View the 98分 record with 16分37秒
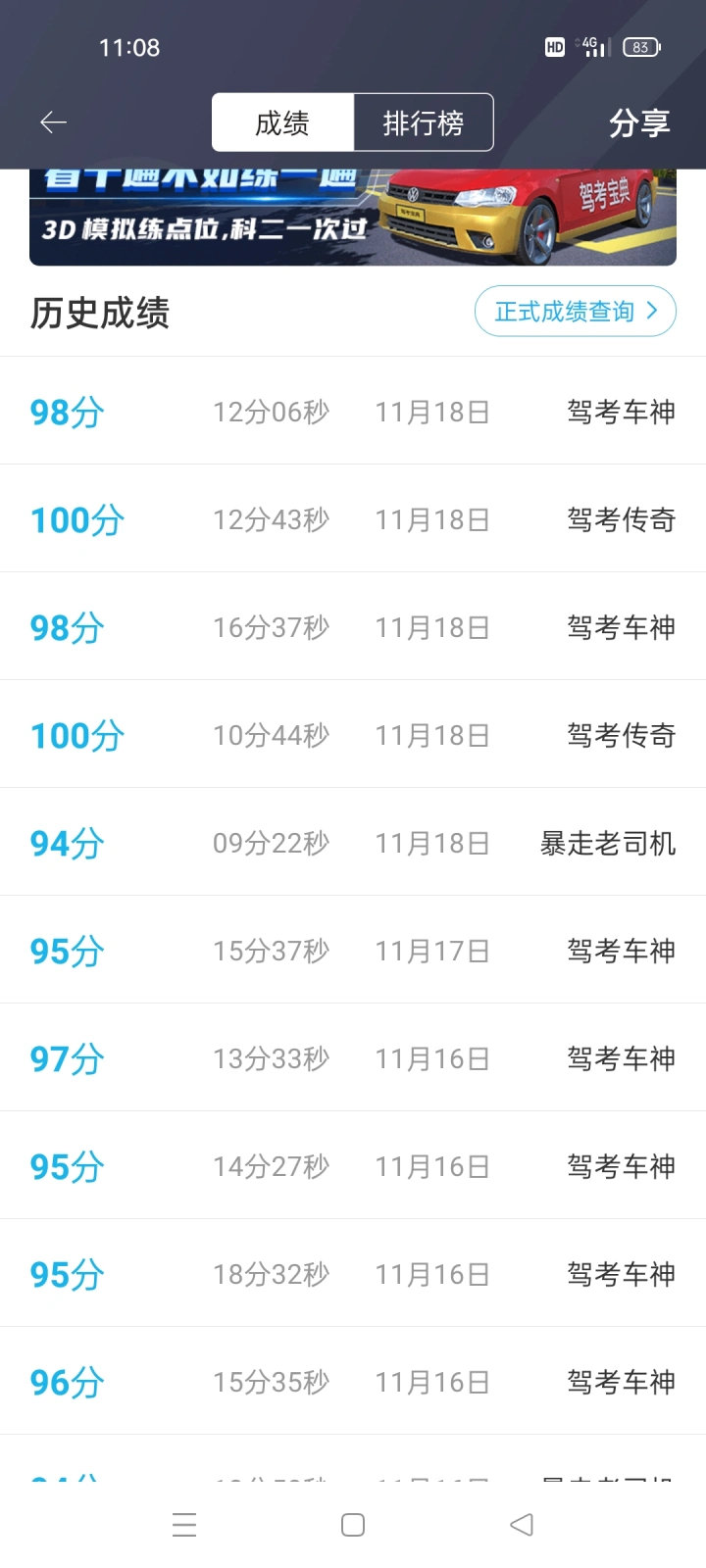 tap(353, 626)
